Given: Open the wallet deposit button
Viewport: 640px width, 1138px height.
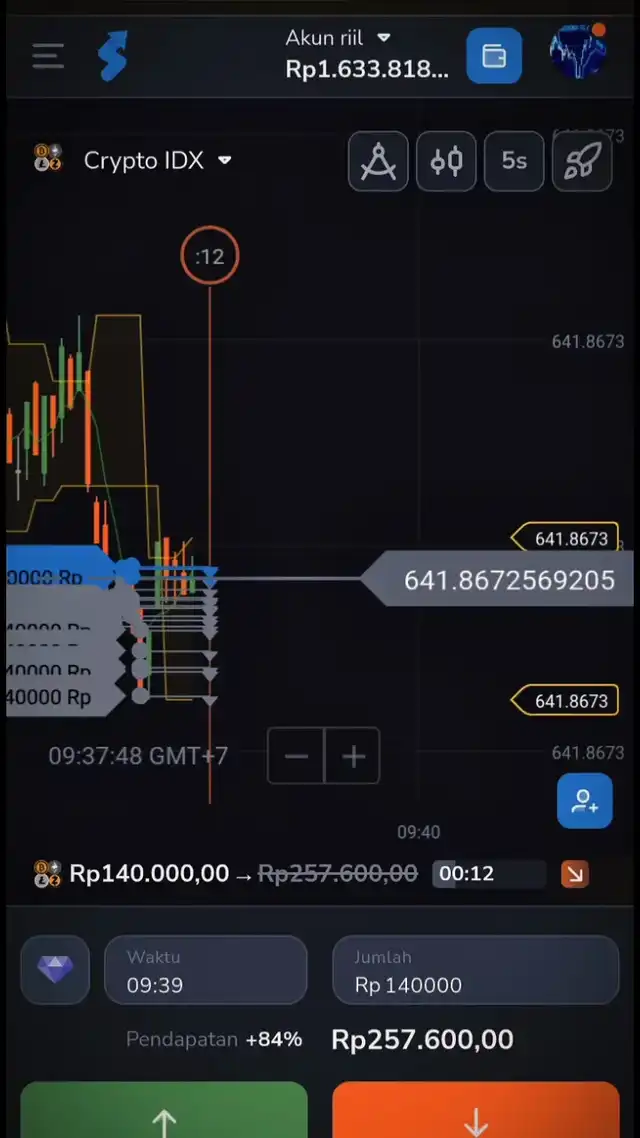Looking at the screenshot, I should pos(494,56).
